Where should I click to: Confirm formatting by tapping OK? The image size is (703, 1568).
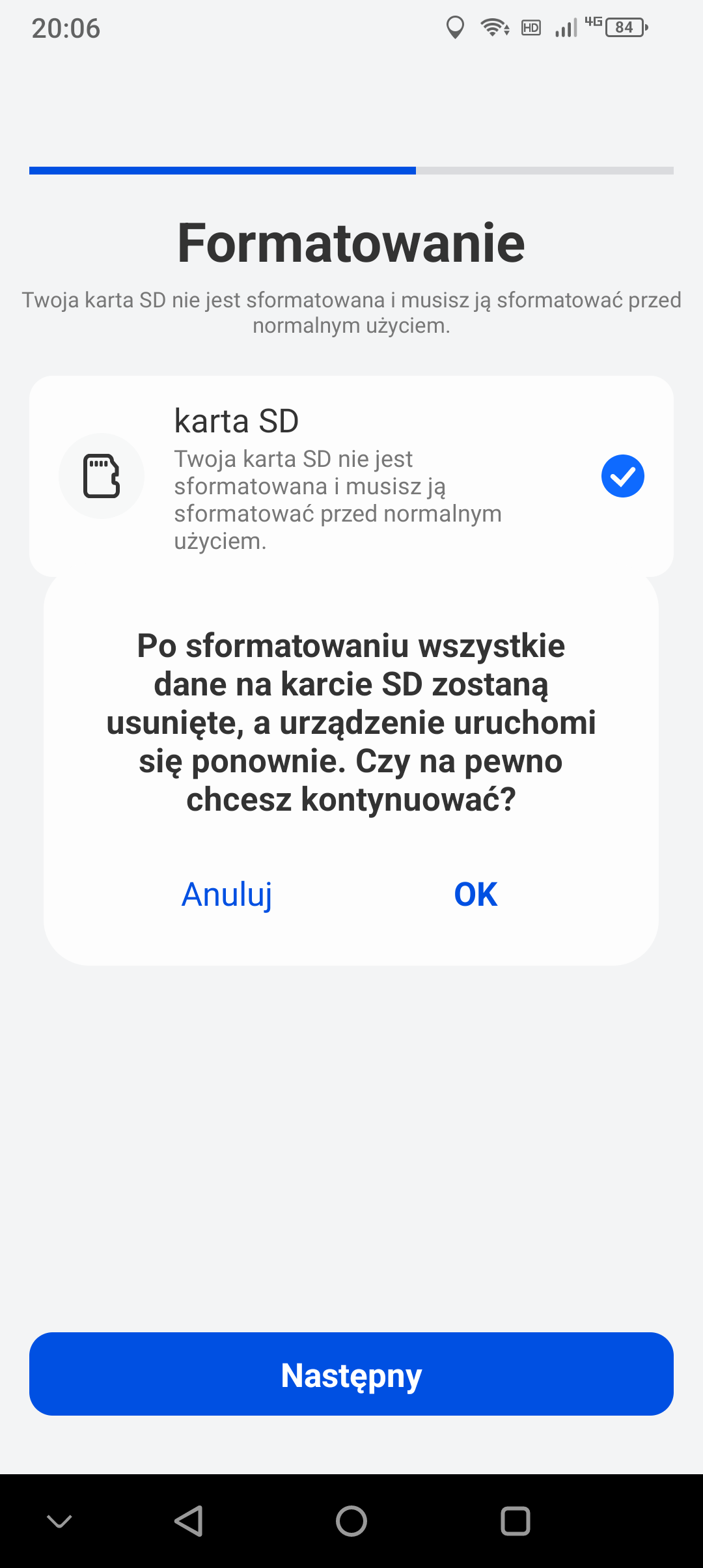click(x=476, y=894)
